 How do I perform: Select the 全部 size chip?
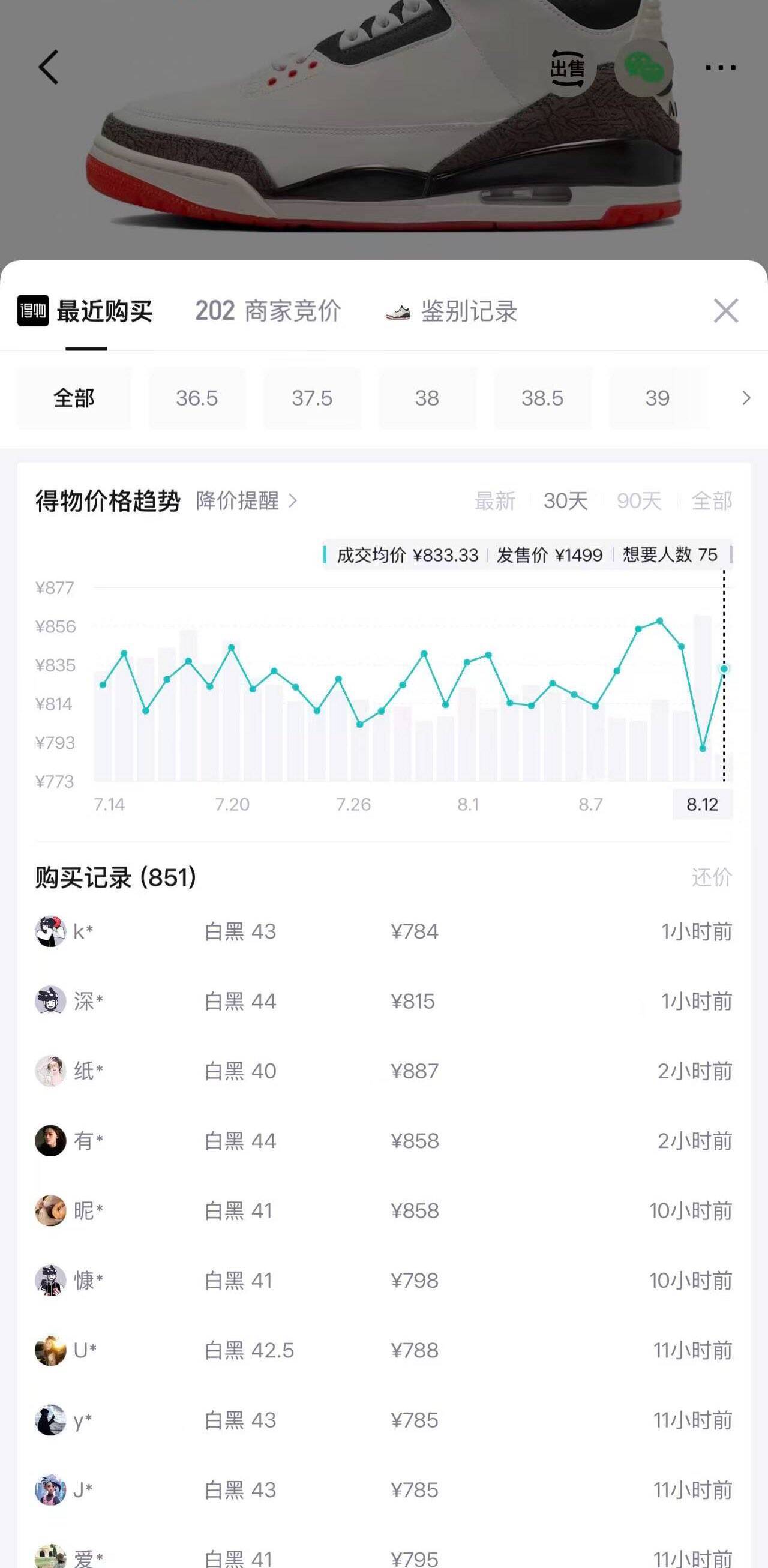74,398
